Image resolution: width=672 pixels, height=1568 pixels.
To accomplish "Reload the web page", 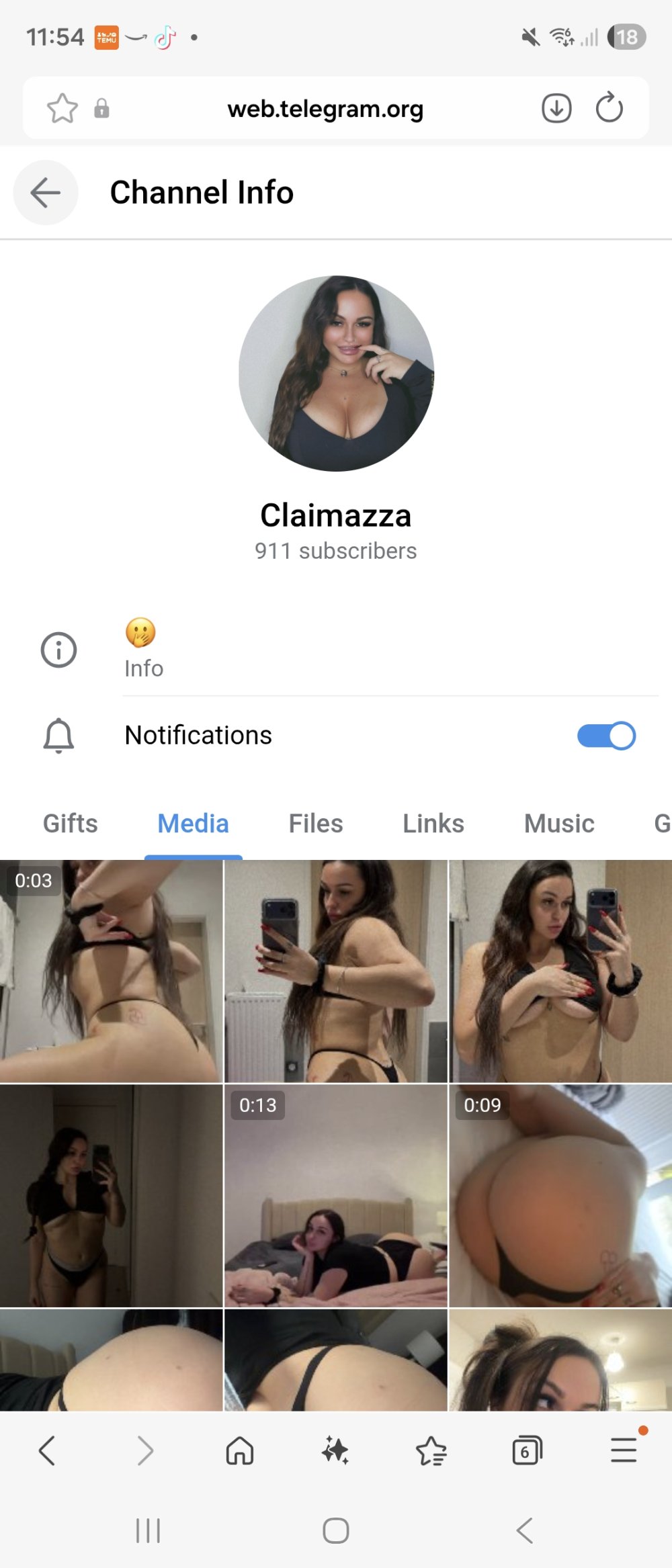I will (x=609, y=108).
